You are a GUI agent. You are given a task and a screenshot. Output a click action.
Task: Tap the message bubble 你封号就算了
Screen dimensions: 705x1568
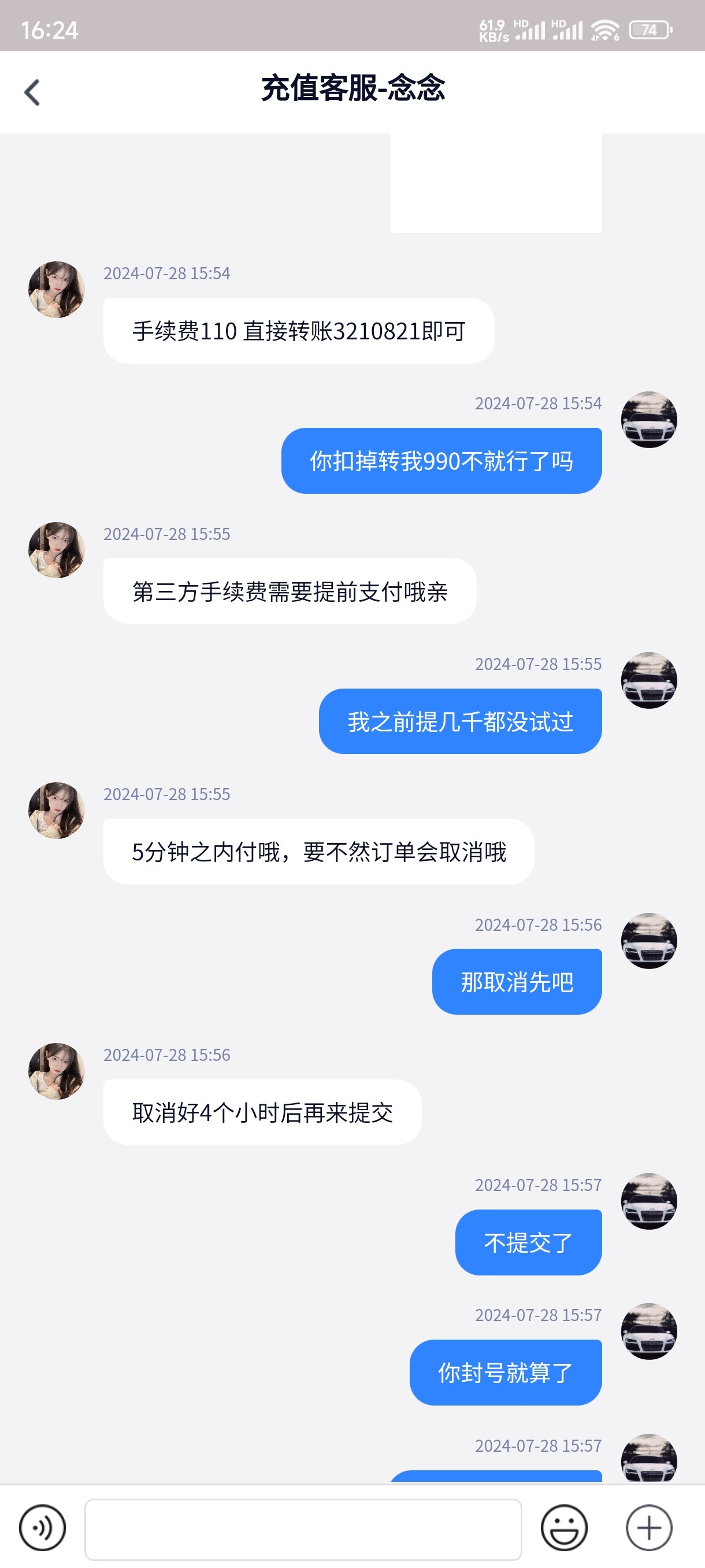[x=505, y=1371]
